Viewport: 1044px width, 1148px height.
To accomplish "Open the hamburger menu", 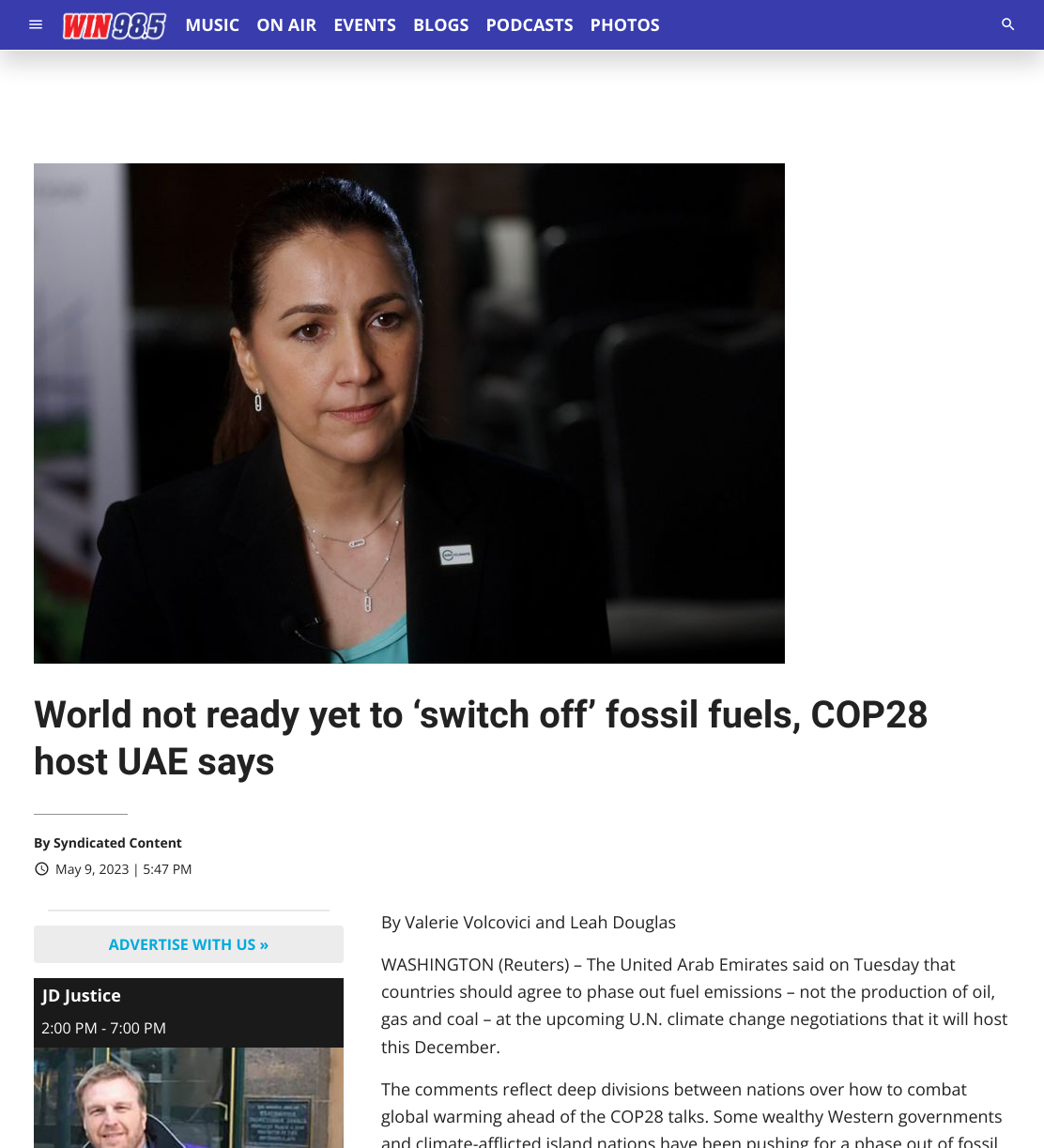I will tap(36, 24).
